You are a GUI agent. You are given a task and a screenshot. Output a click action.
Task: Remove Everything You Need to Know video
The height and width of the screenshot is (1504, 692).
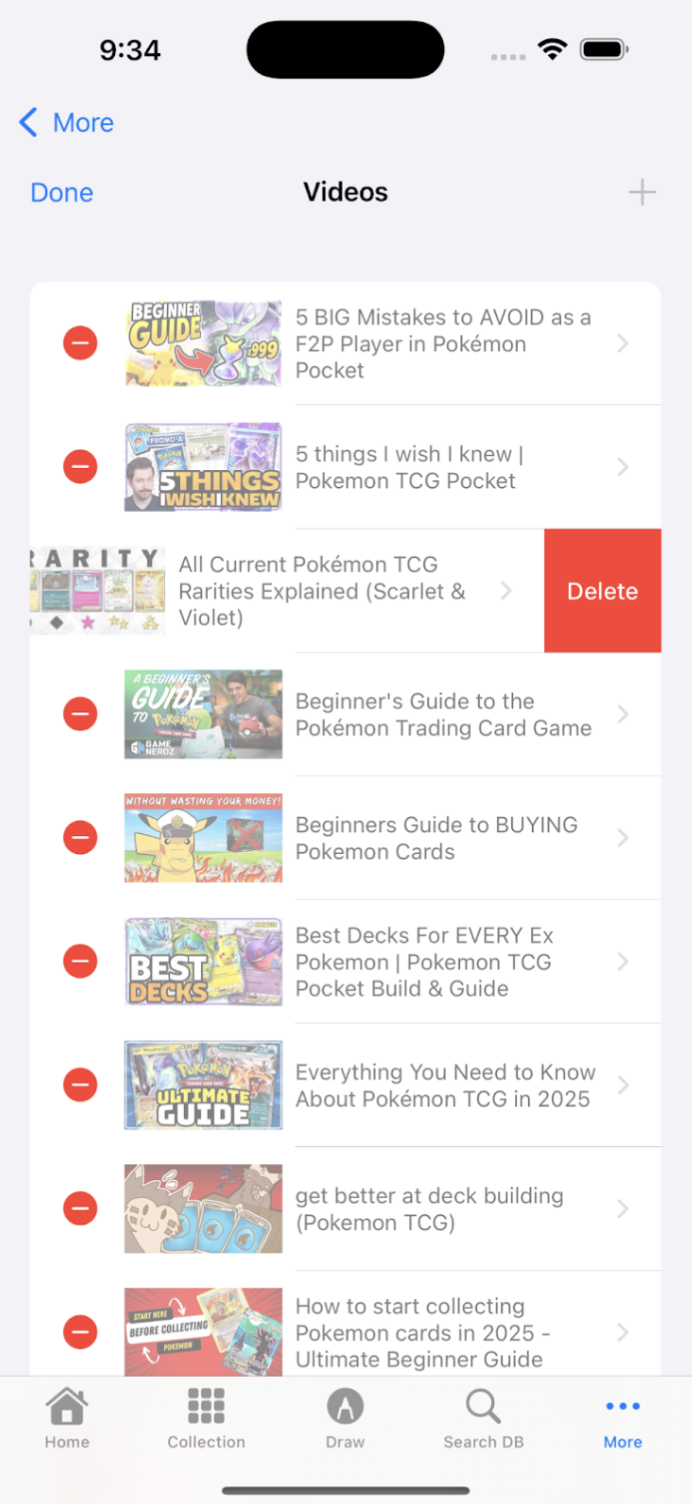click(80, 1085)
